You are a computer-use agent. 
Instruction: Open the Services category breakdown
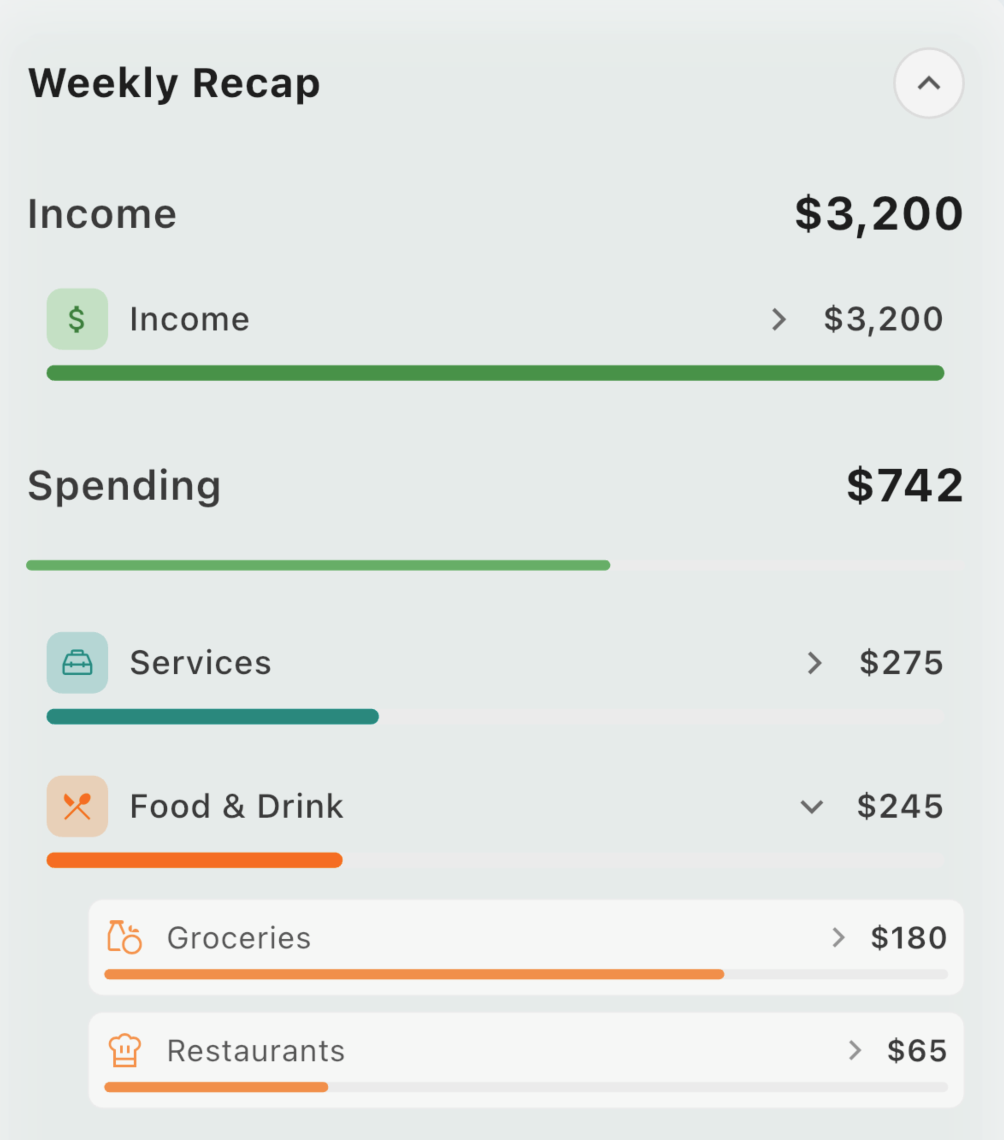pos(814,662)
